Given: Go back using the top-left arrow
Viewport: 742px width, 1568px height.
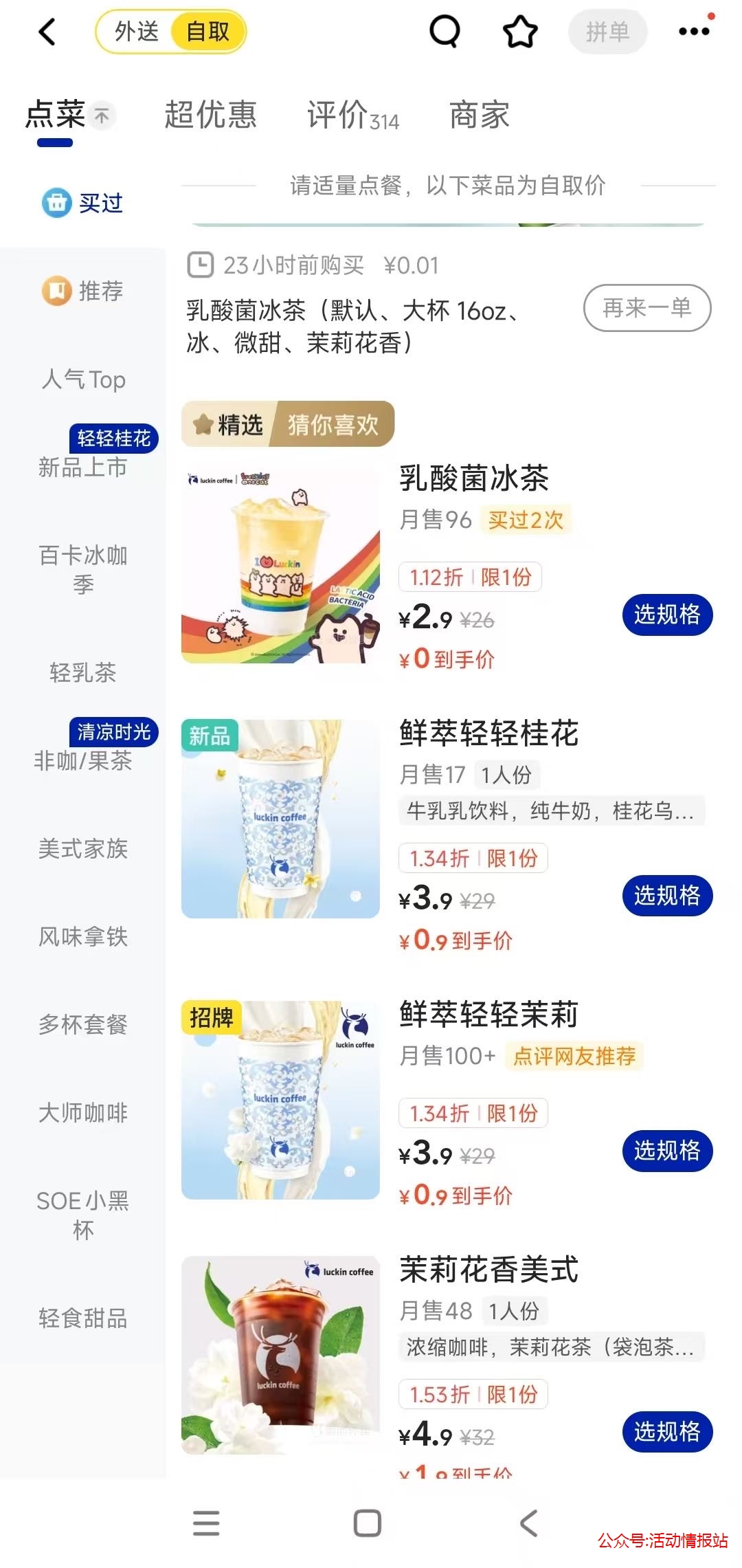Looking at the screenshot, I should click(47, 32).
